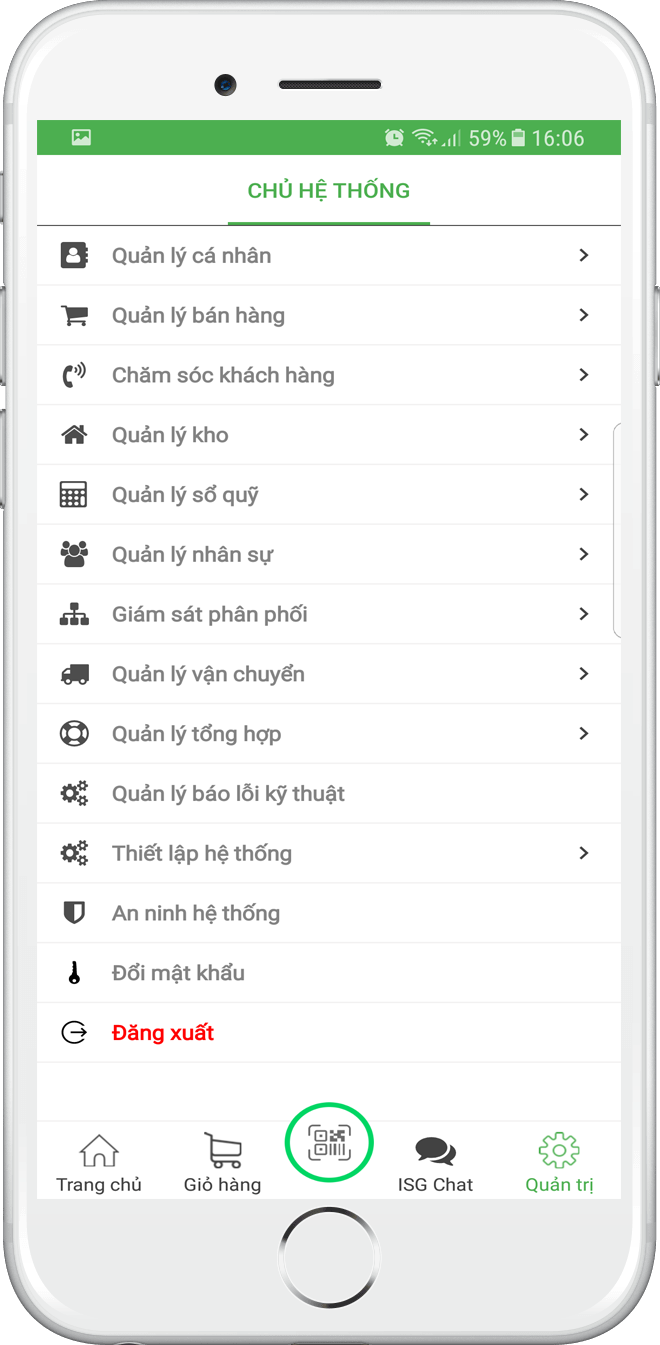Select Chăm sóc khách hàng

pos(223,375)
